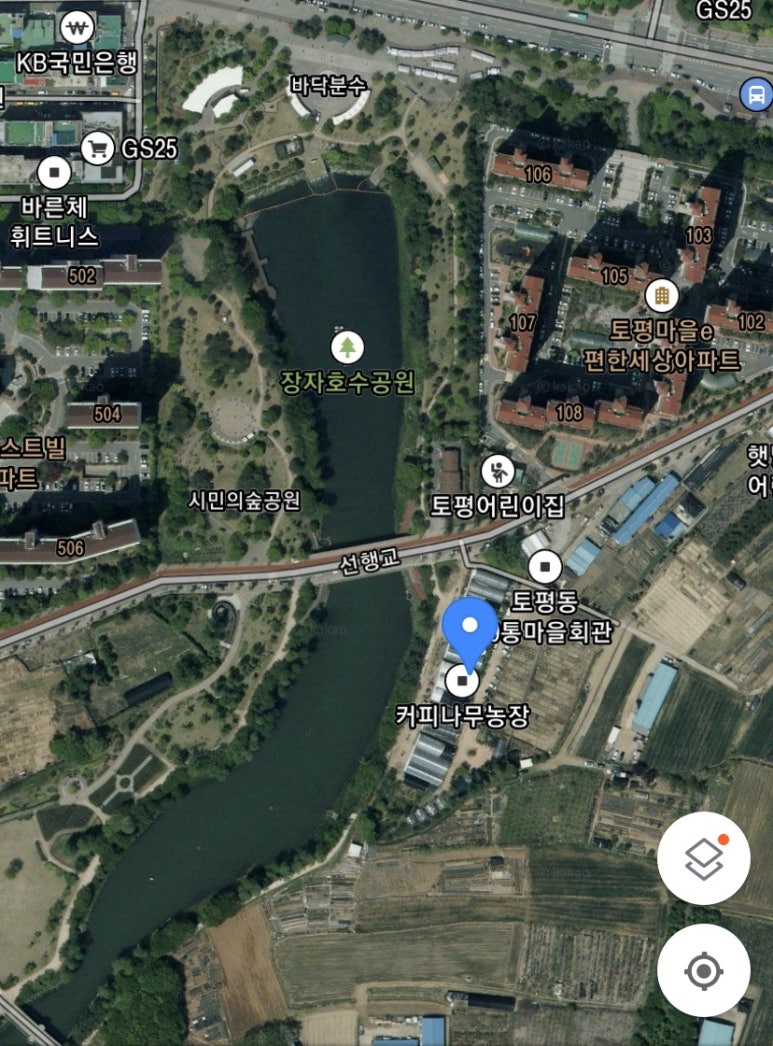The height and width of the screenshot is (1046, 773).
Task: Select the KB국민은행 bank marker
Action: 77,28
